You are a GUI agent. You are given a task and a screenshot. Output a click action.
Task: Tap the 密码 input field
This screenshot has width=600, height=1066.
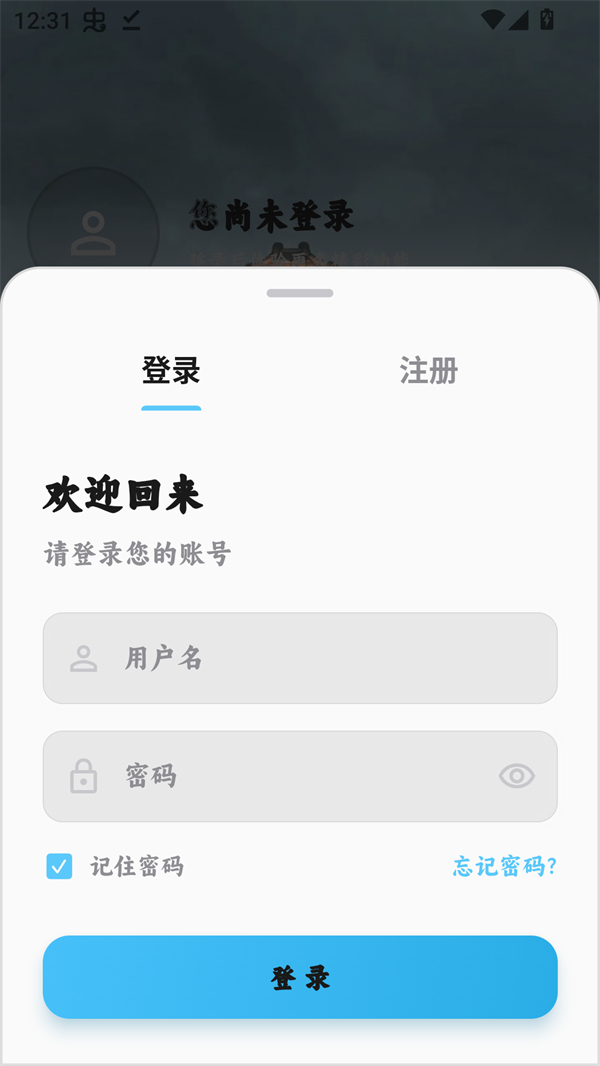280,776
